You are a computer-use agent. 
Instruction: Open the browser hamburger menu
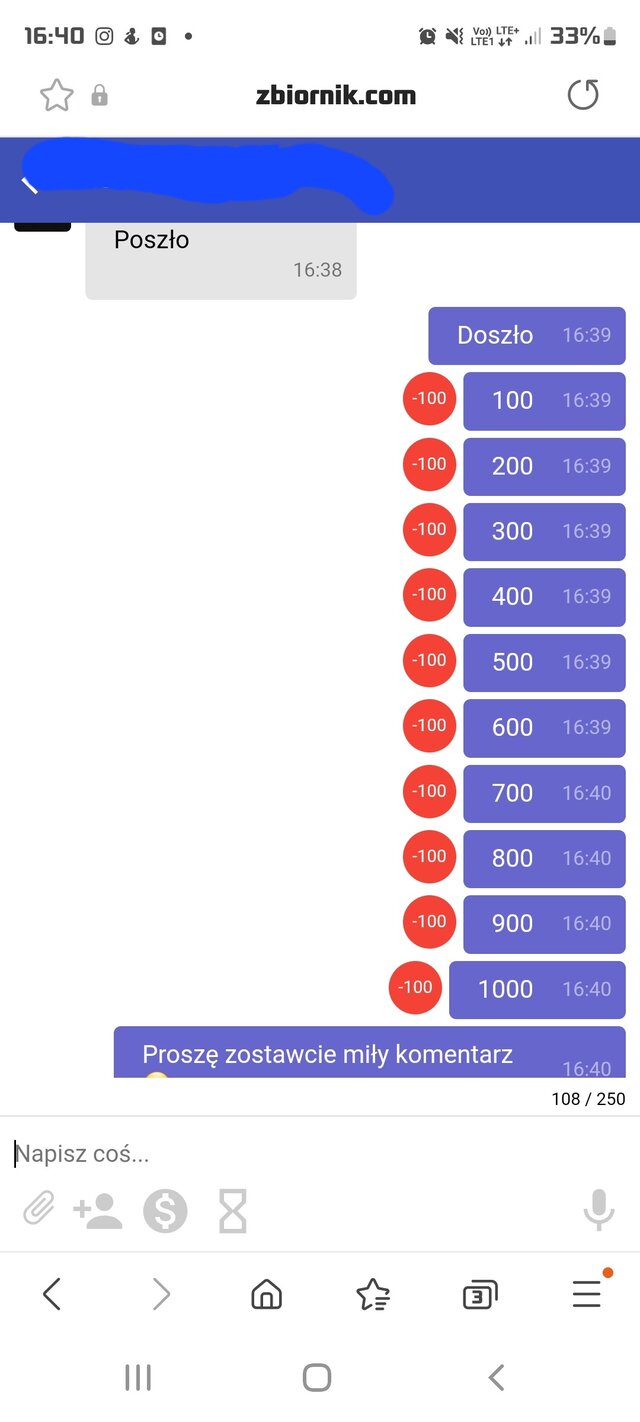tap(587, 1295)
